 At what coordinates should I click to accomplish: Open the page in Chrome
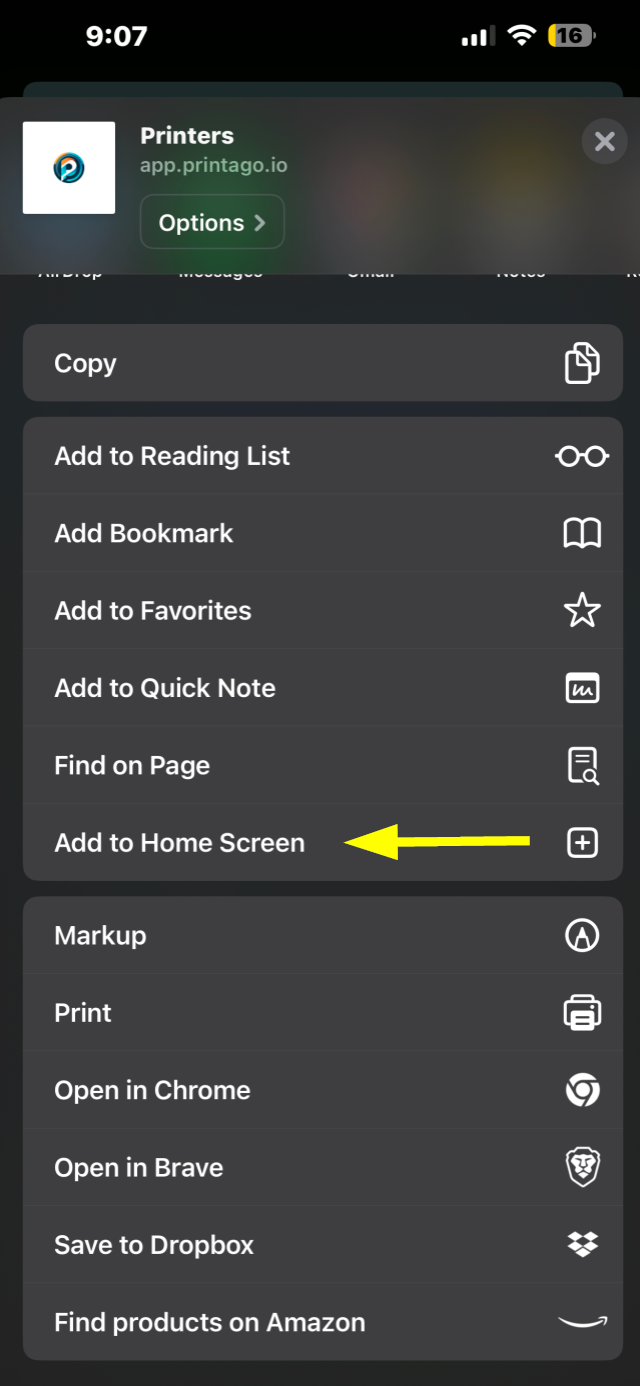point(322,1090)
